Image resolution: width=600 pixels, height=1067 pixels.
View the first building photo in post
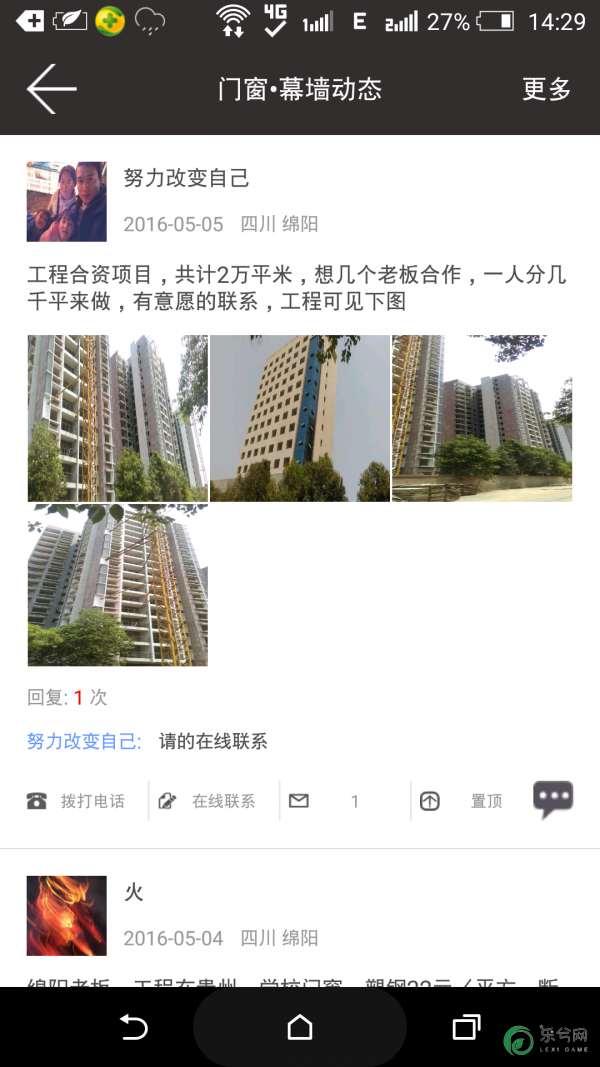[117, 418]
